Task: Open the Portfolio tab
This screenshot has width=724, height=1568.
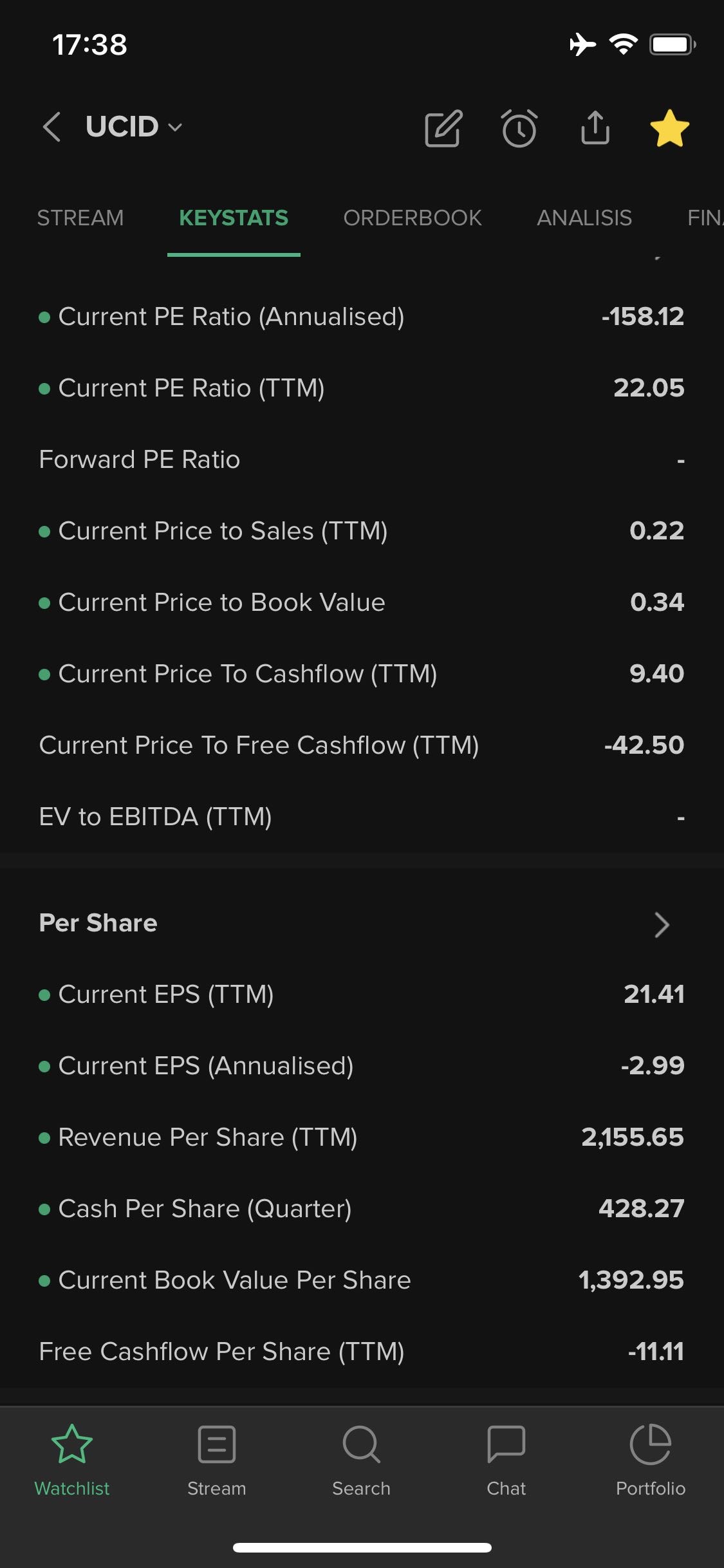Action: click(x=651, y=1461)
